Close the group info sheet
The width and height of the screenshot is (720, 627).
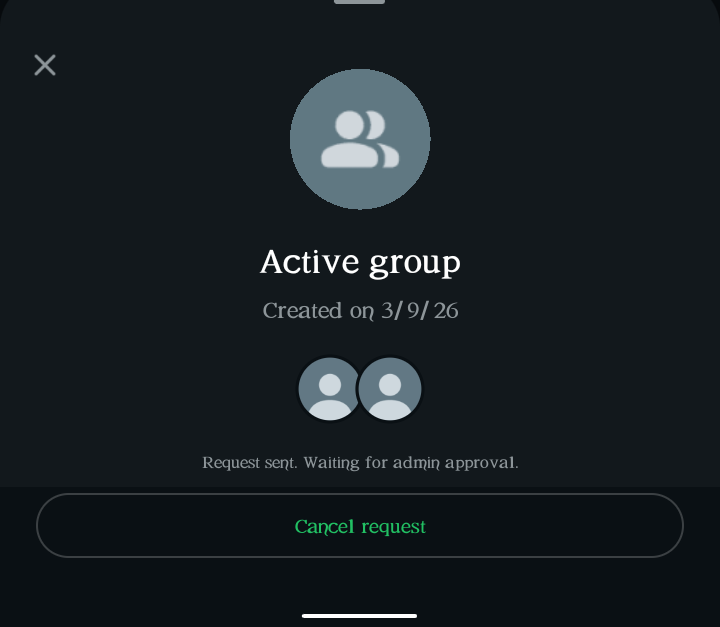[x=45, y=65]
